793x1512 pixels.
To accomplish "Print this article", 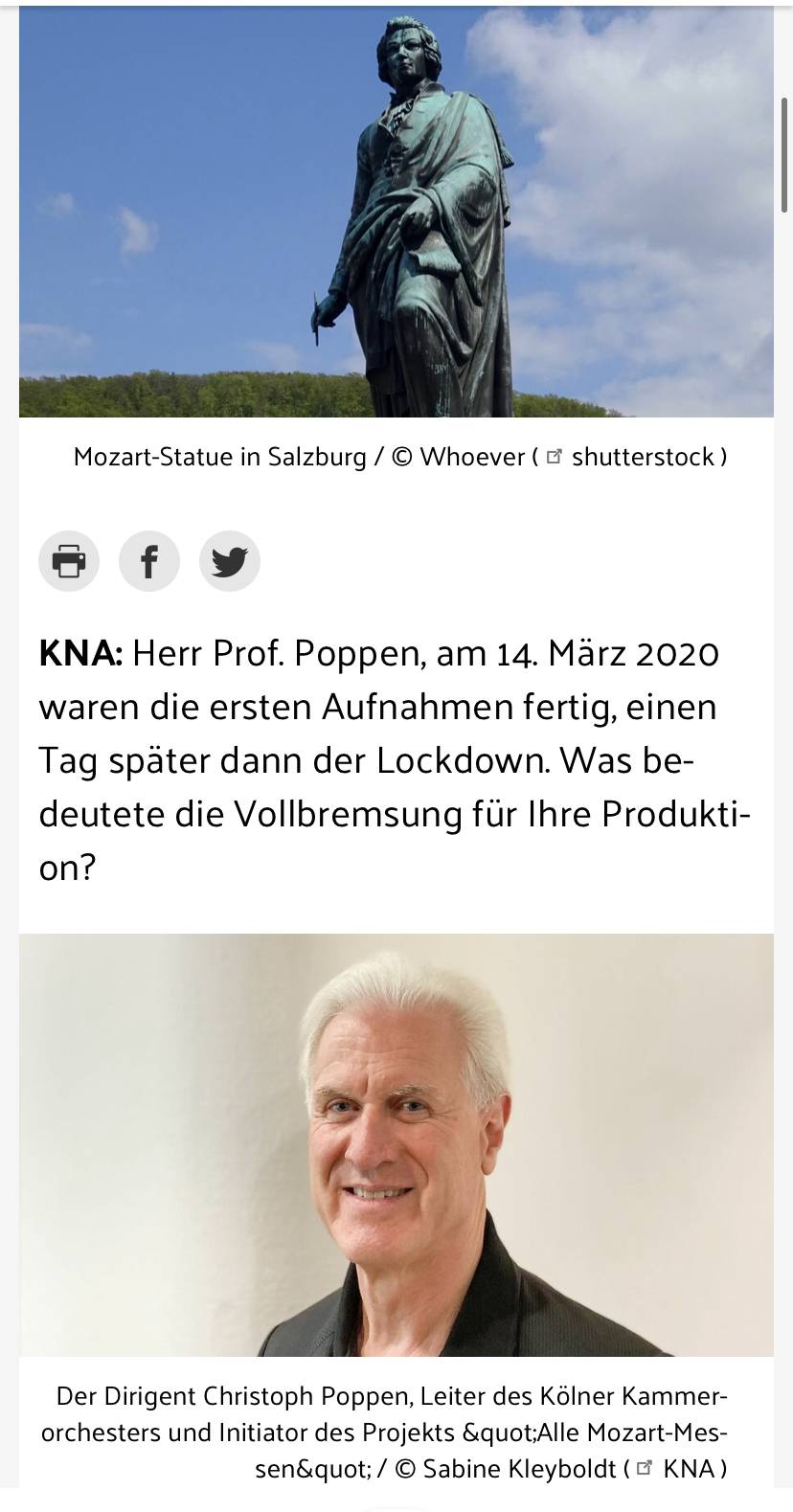I will point(69,561).
